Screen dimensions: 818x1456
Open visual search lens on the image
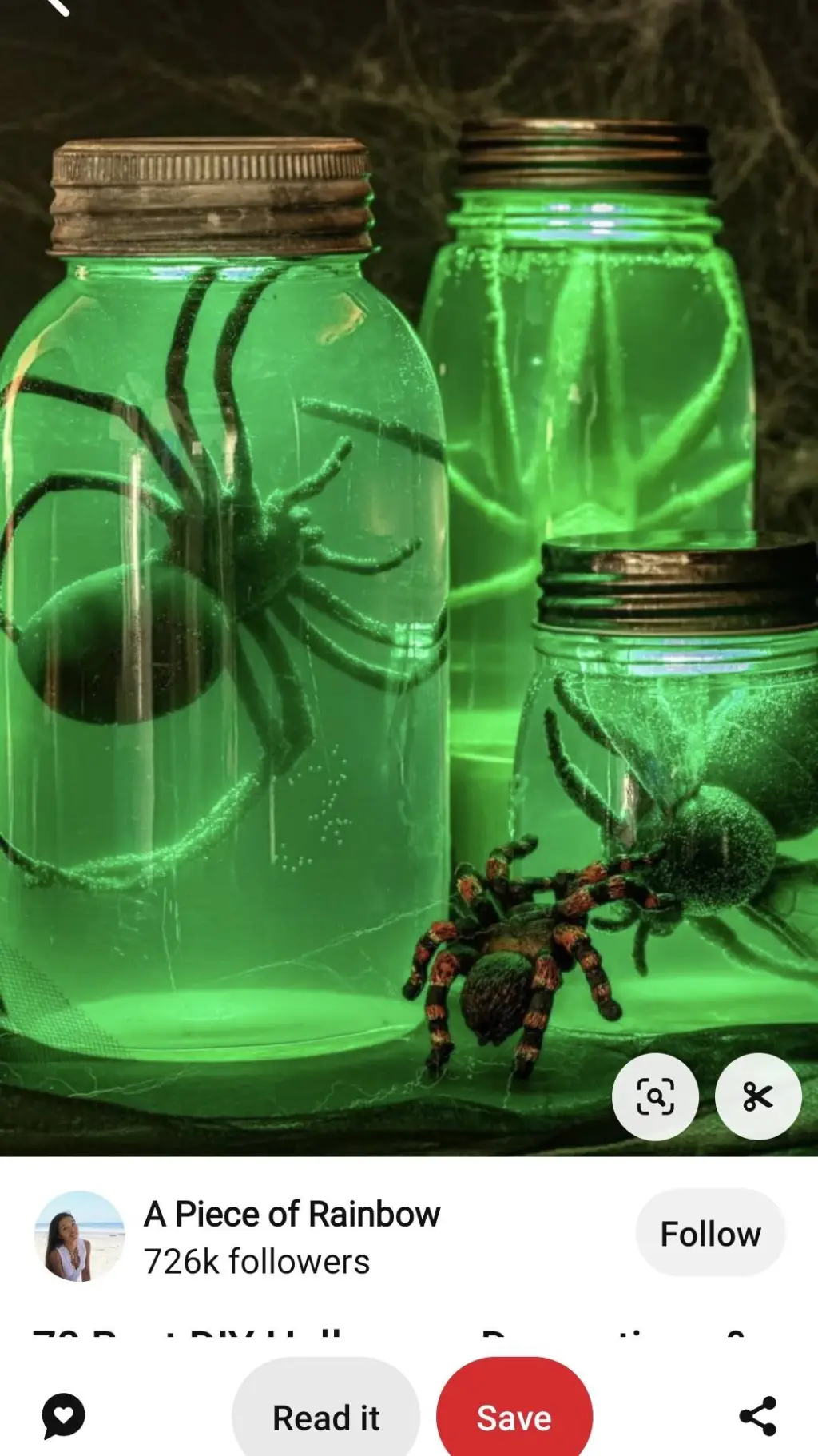pyautogui.click(x=655, y=1096)
